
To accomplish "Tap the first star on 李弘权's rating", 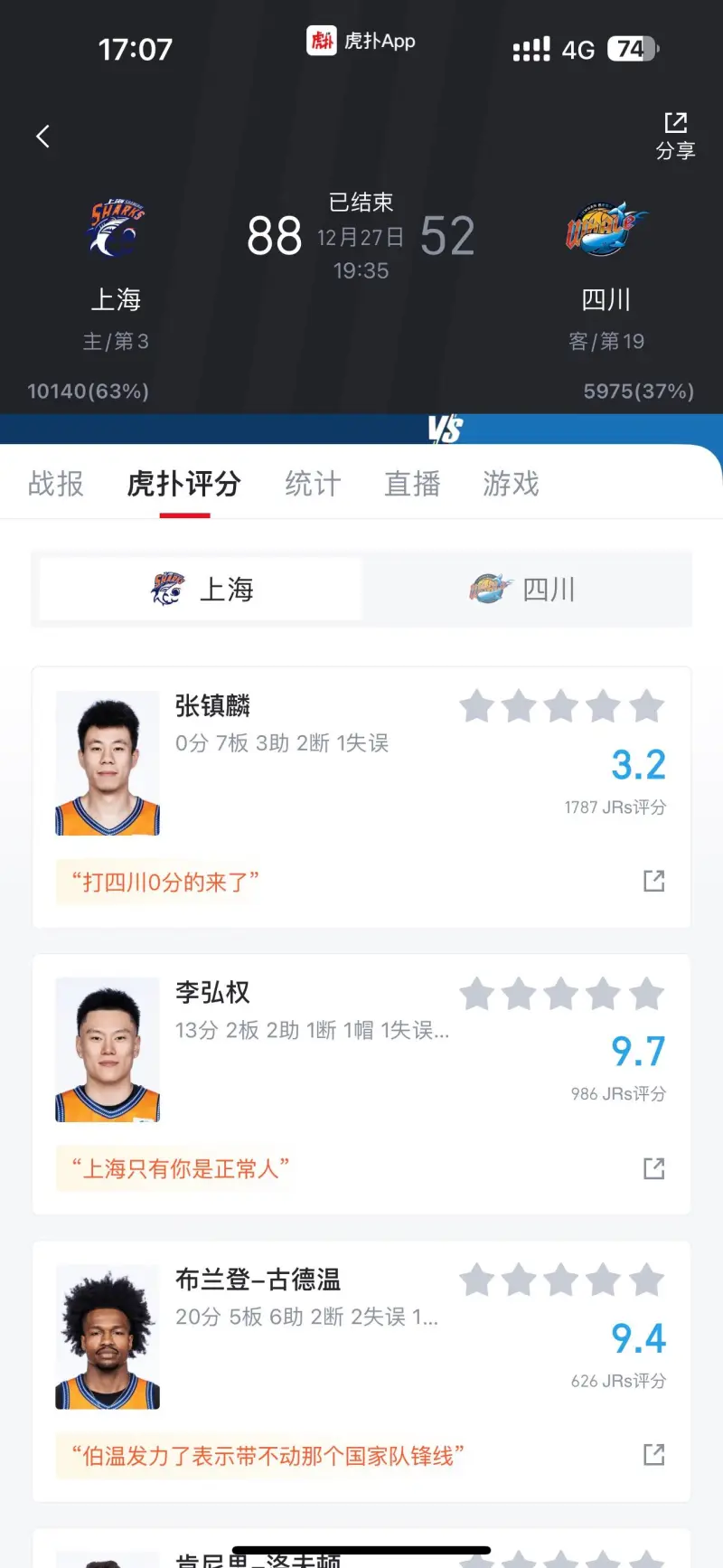I will [x=477, y=993].
